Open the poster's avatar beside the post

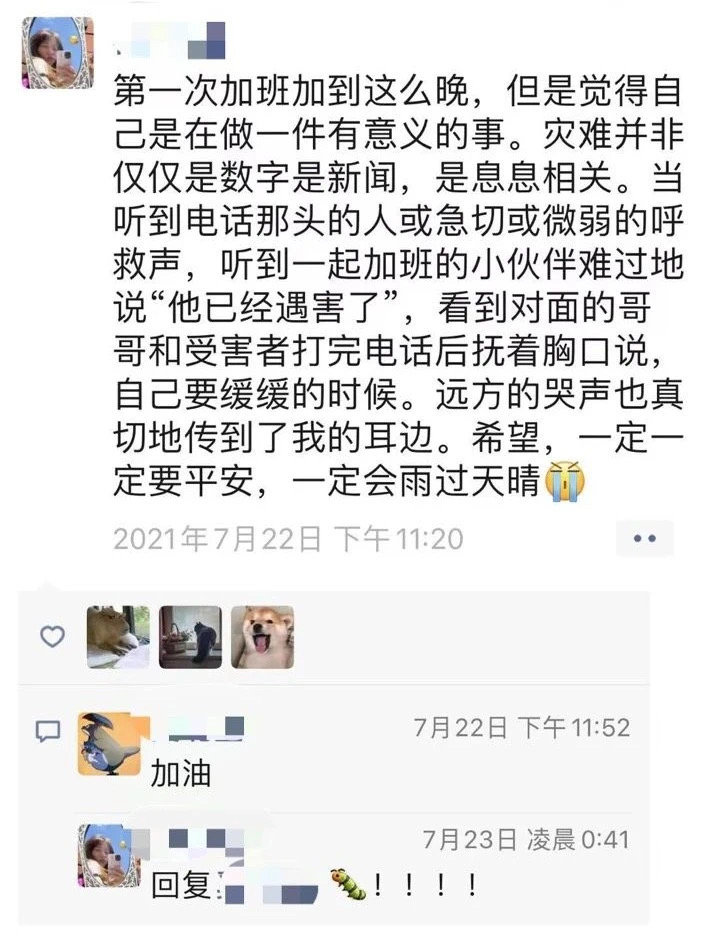(58, 54)
